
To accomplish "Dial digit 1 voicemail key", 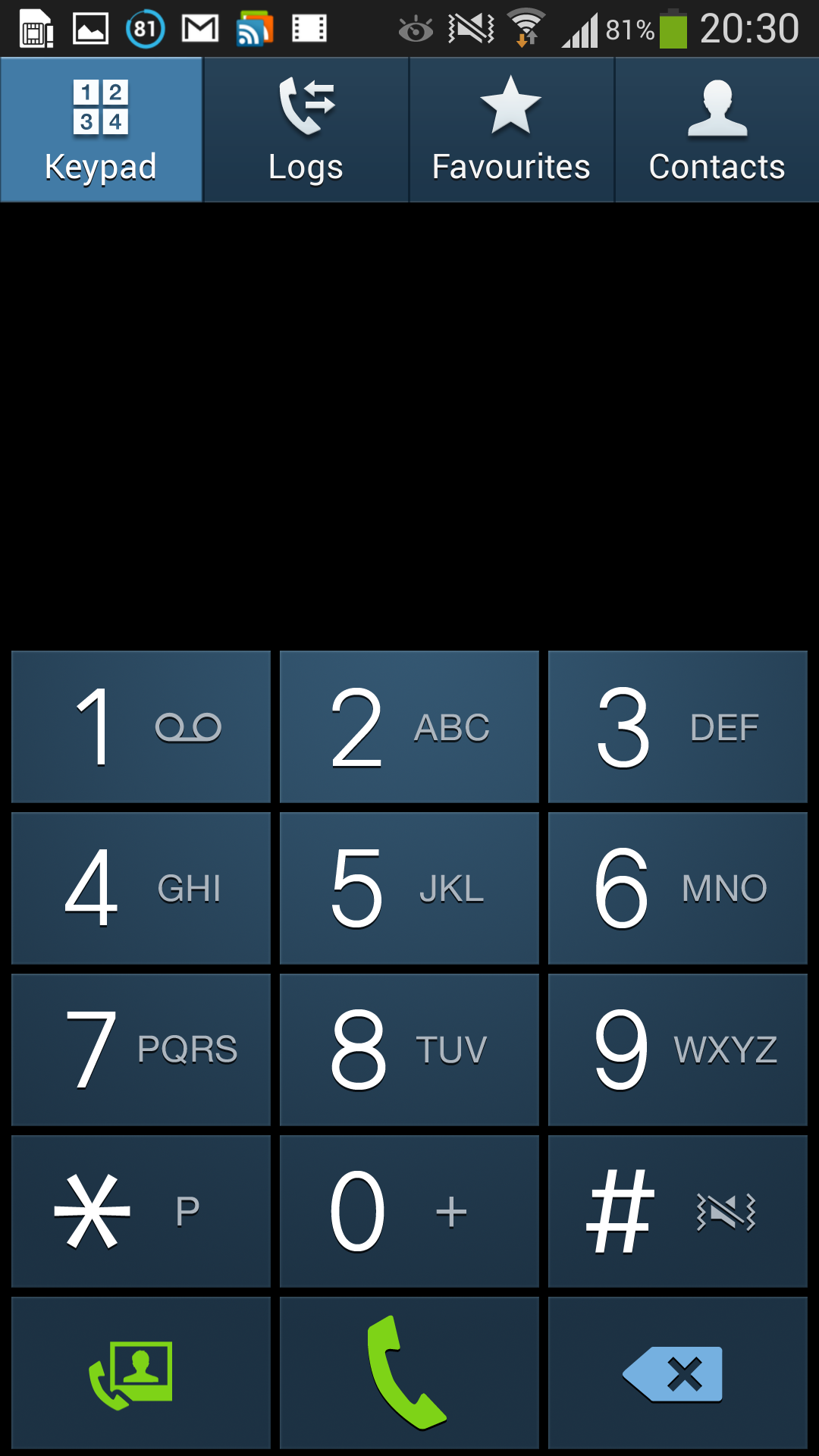I will [141, 726].
